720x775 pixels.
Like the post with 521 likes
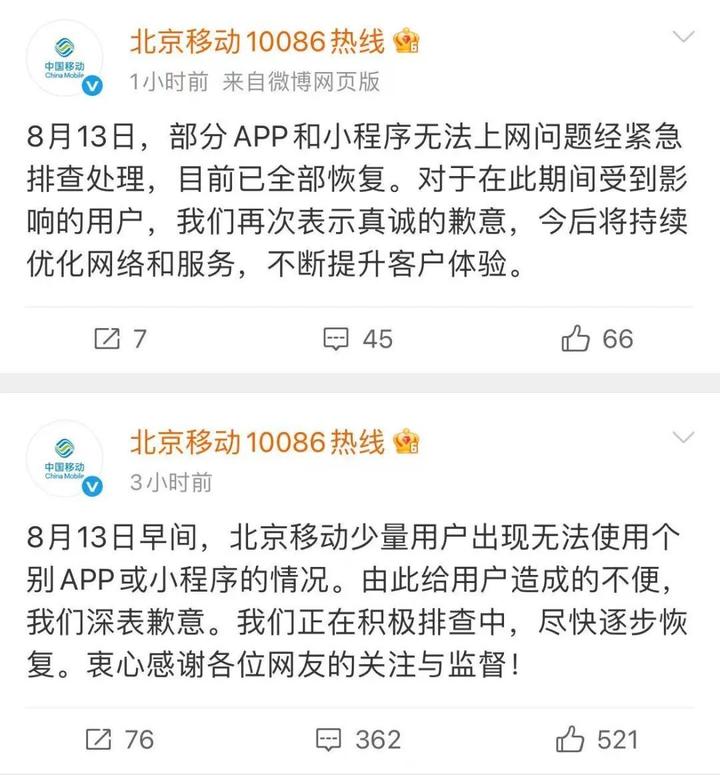[x=597, y=739]
